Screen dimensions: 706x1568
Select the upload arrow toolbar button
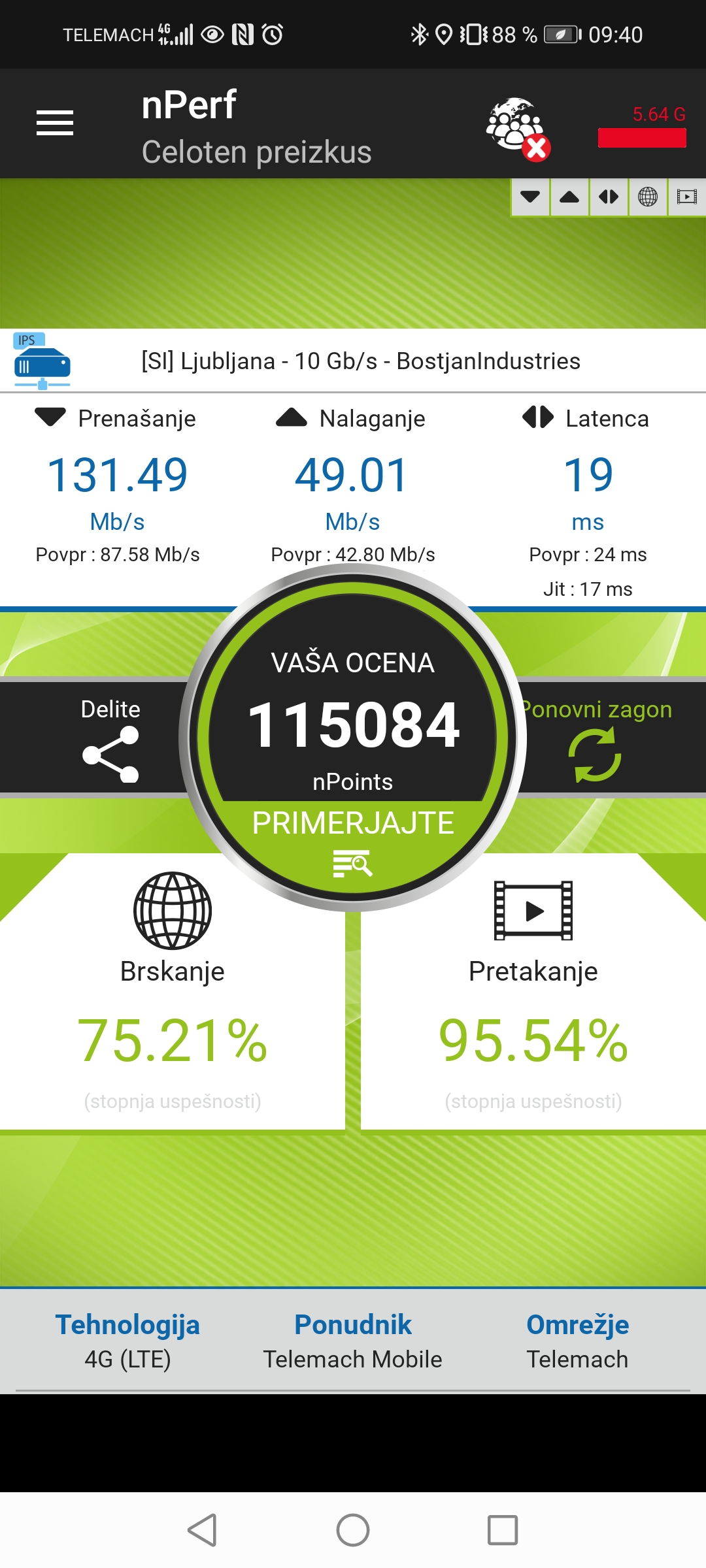point(569,197)
